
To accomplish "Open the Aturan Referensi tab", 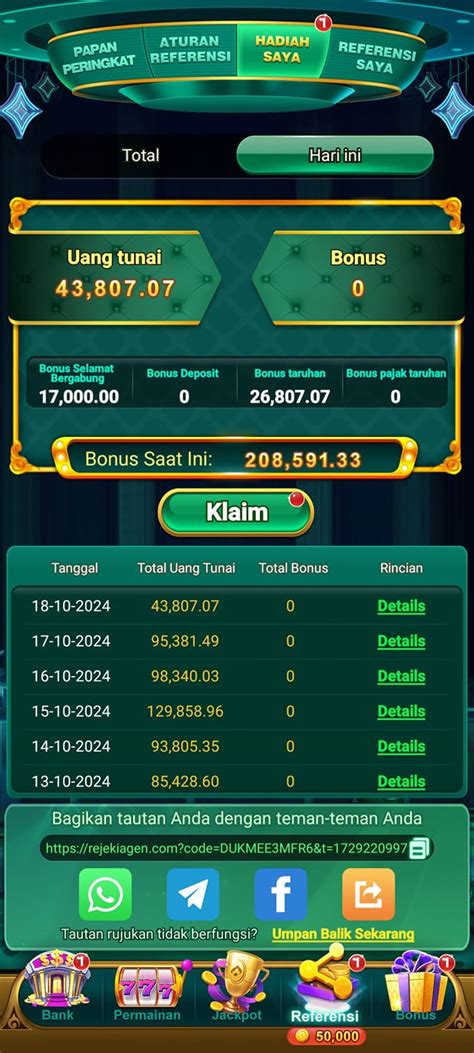I will pos(189,51).
